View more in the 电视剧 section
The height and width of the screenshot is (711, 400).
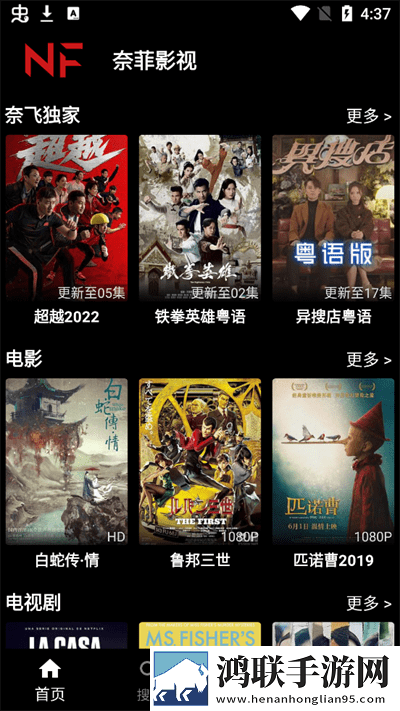pyautogui.click(x=368, y=603)
